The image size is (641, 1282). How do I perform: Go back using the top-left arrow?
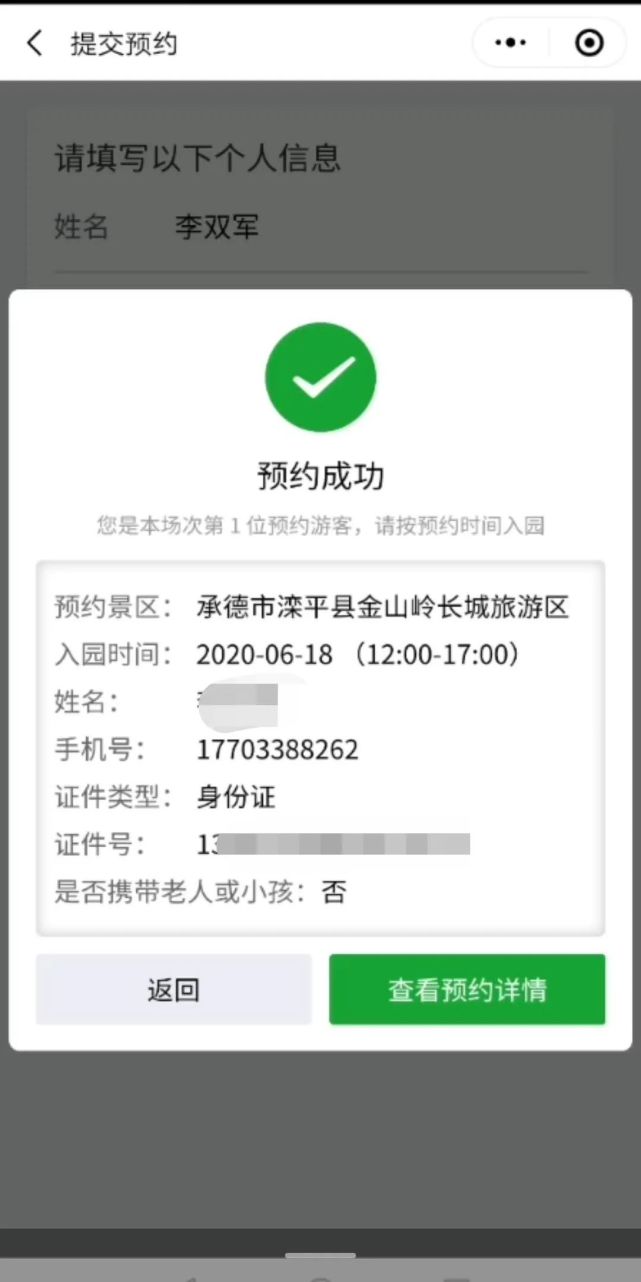pyautogui.click(x=36, y=43)
